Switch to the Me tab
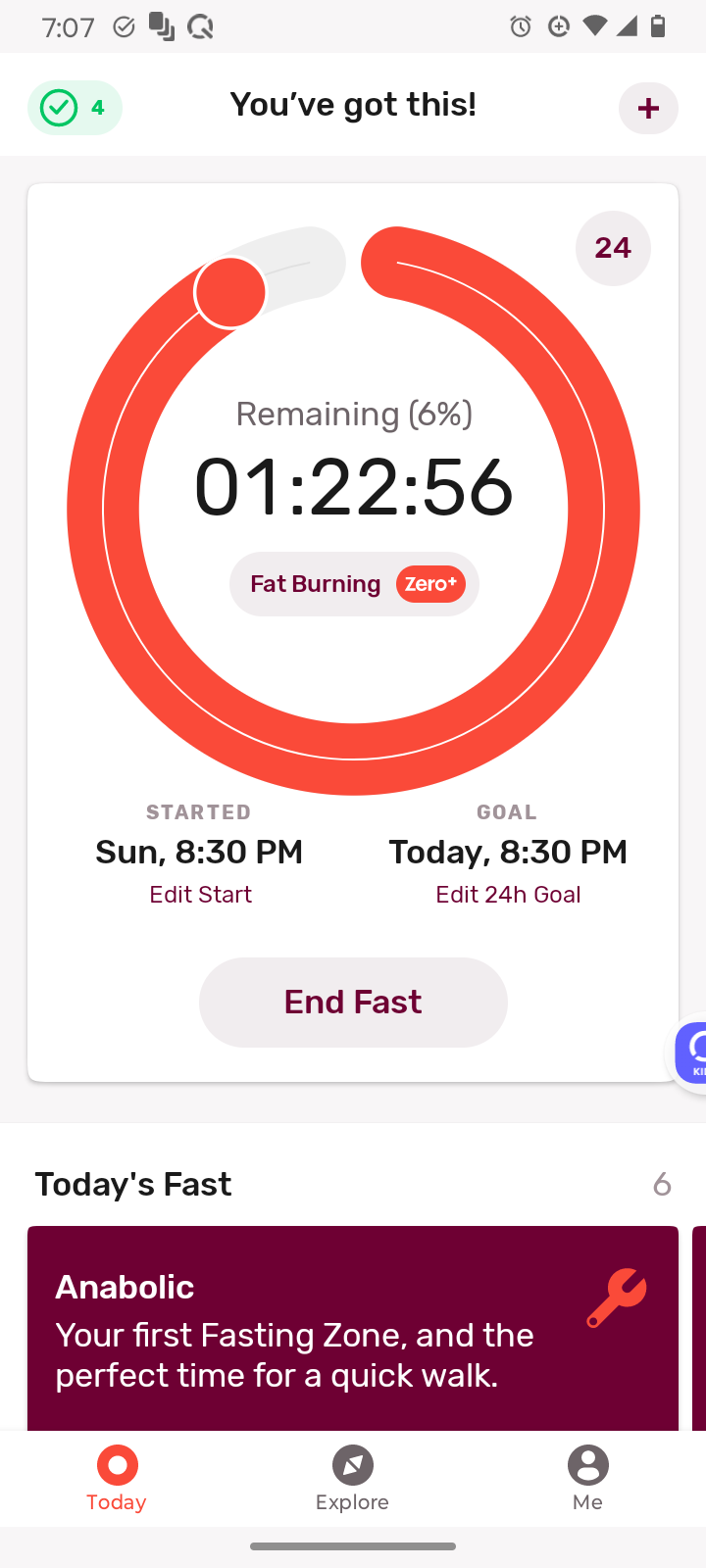The width and height of the screenshot is (706, 1568). pyautogui.click(x=587, y=1479)
